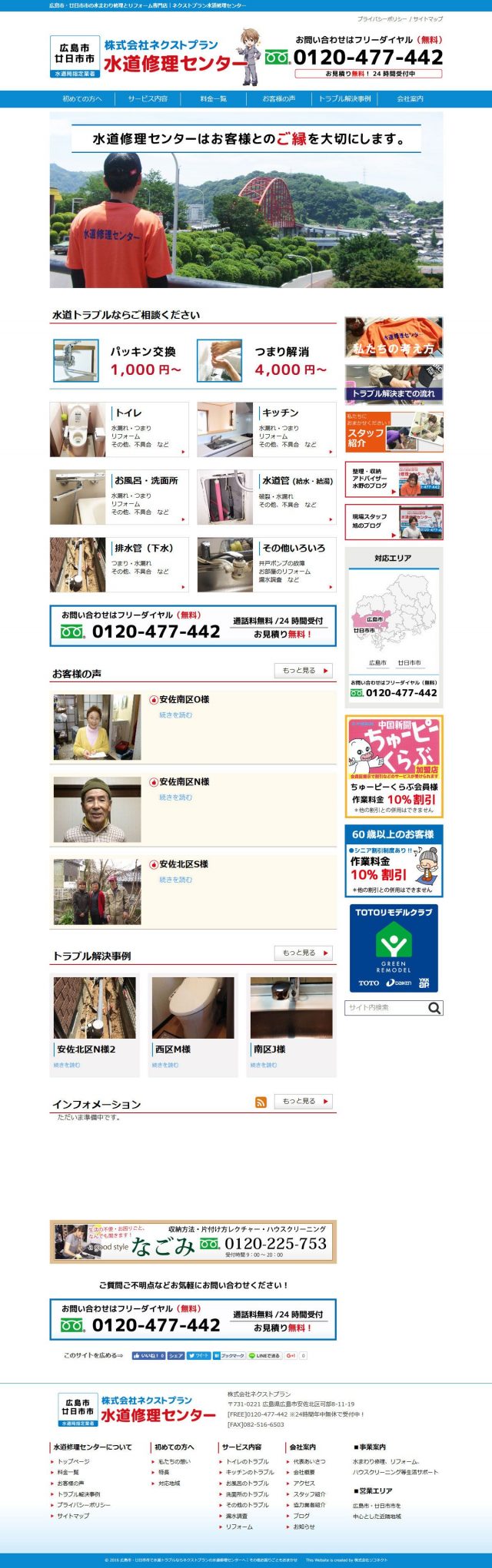Select the お風呂・洗面所 service card
492x1568 pixels.
(119, 497)
